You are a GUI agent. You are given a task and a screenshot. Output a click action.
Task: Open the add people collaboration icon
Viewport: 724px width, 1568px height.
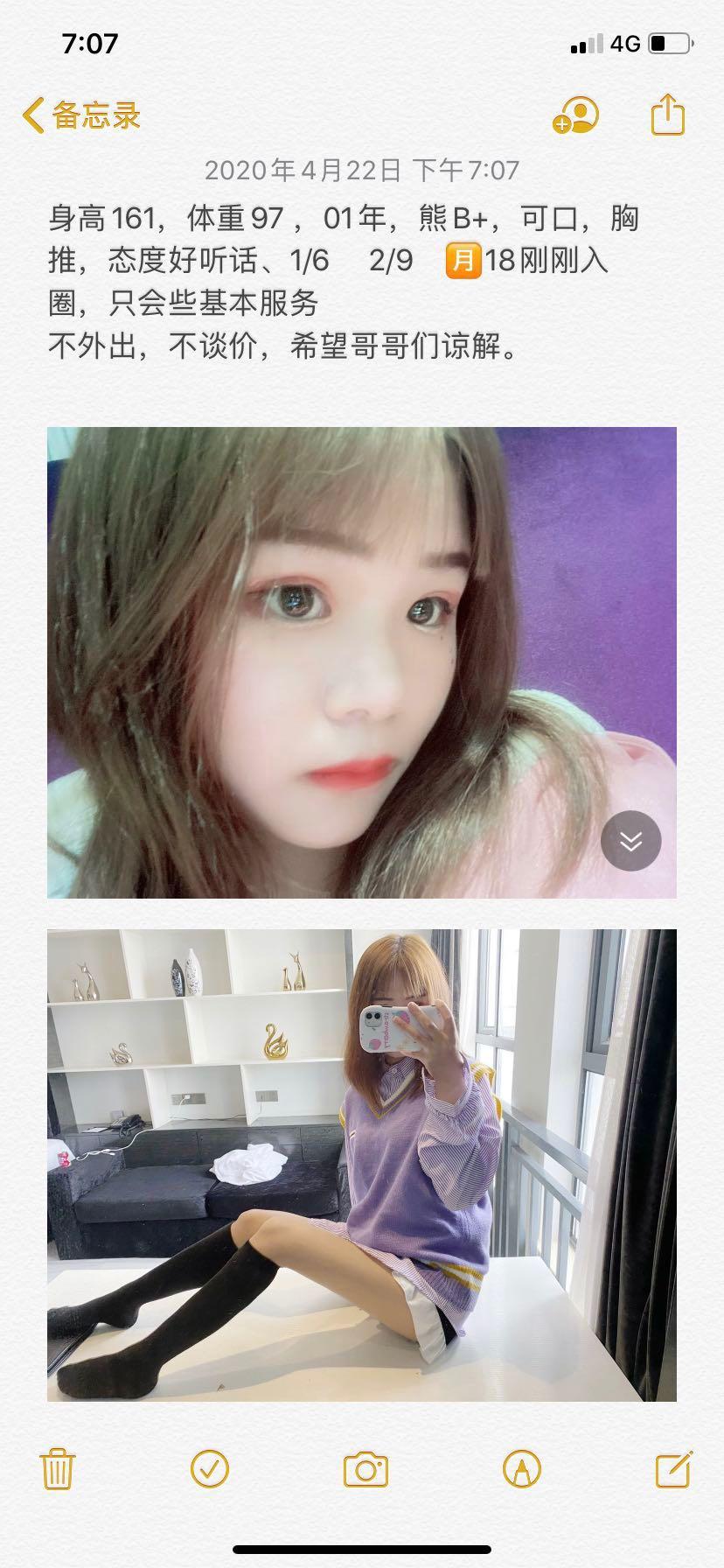pos(576,115)
